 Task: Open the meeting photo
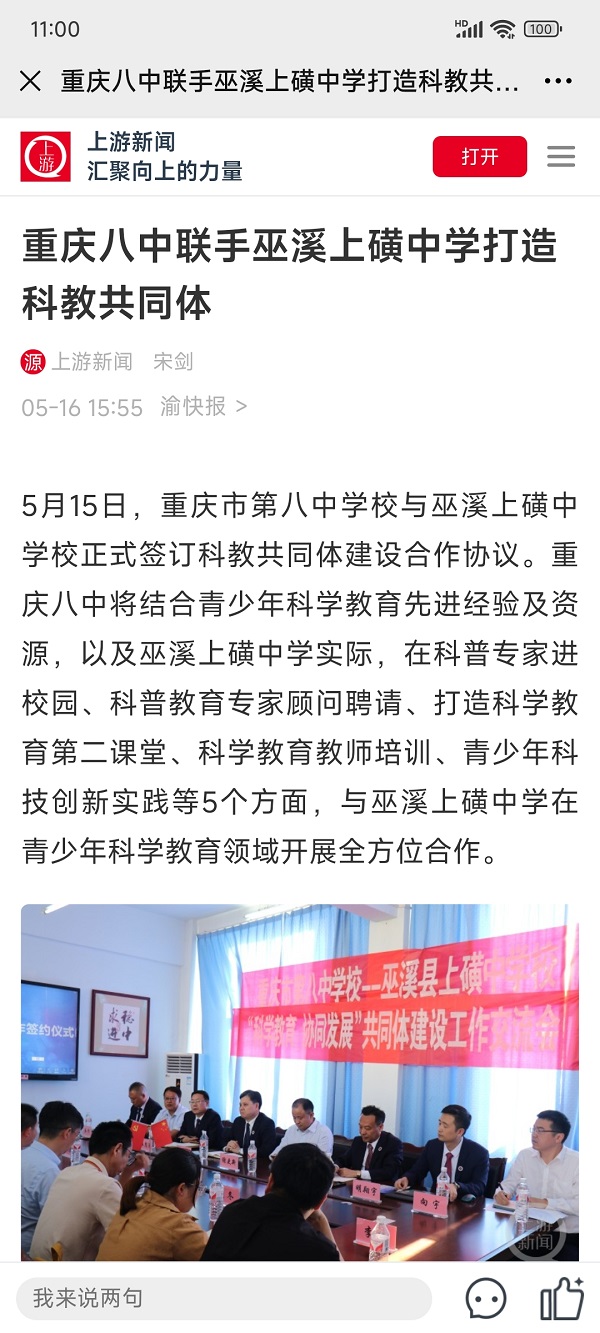point(300,1080)
